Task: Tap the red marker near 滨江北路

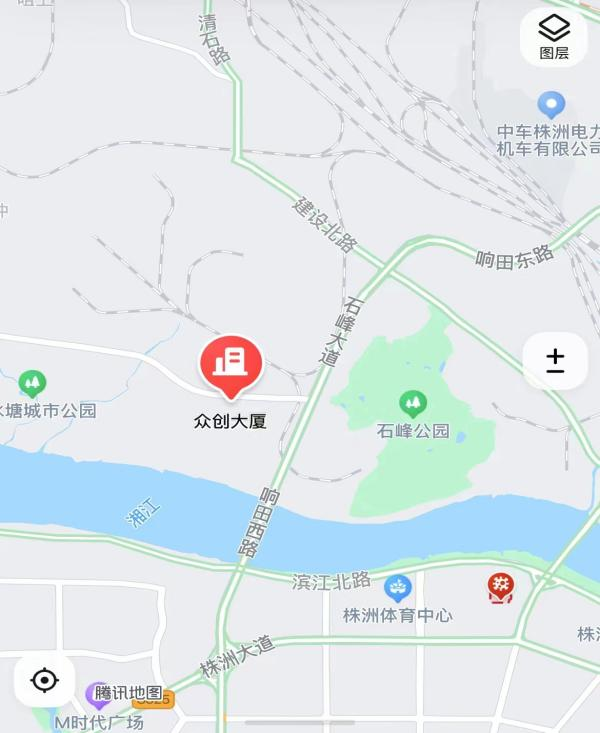Action: pos(501,587)
